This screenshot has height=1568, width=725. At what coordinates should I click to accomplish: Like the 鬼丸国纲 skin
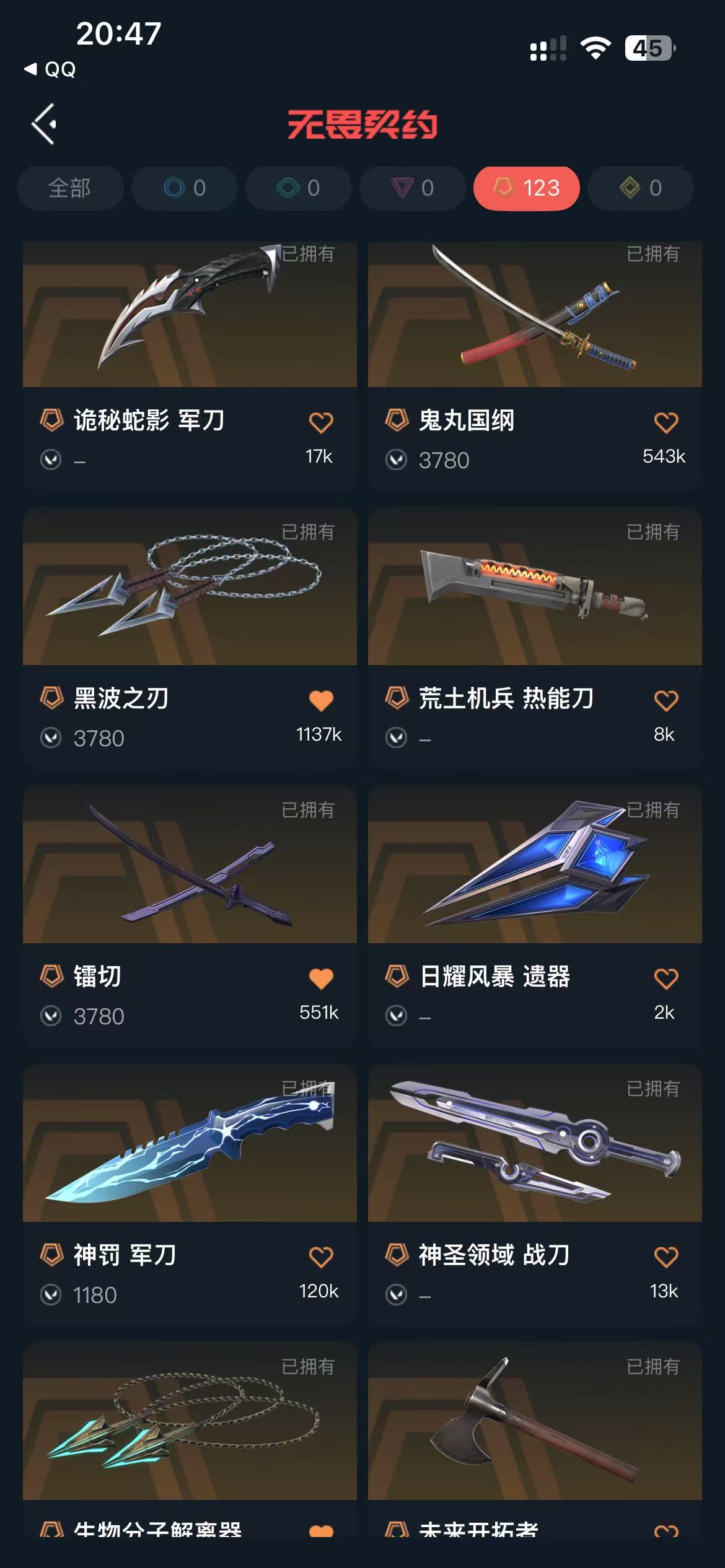pos(666,423)
